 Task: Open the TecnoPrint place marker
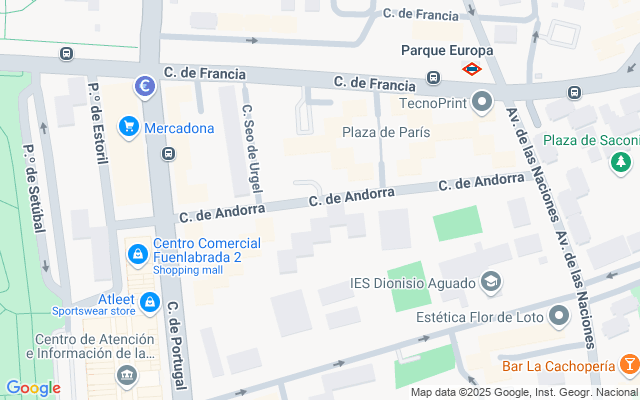click(x=482, y=102)
